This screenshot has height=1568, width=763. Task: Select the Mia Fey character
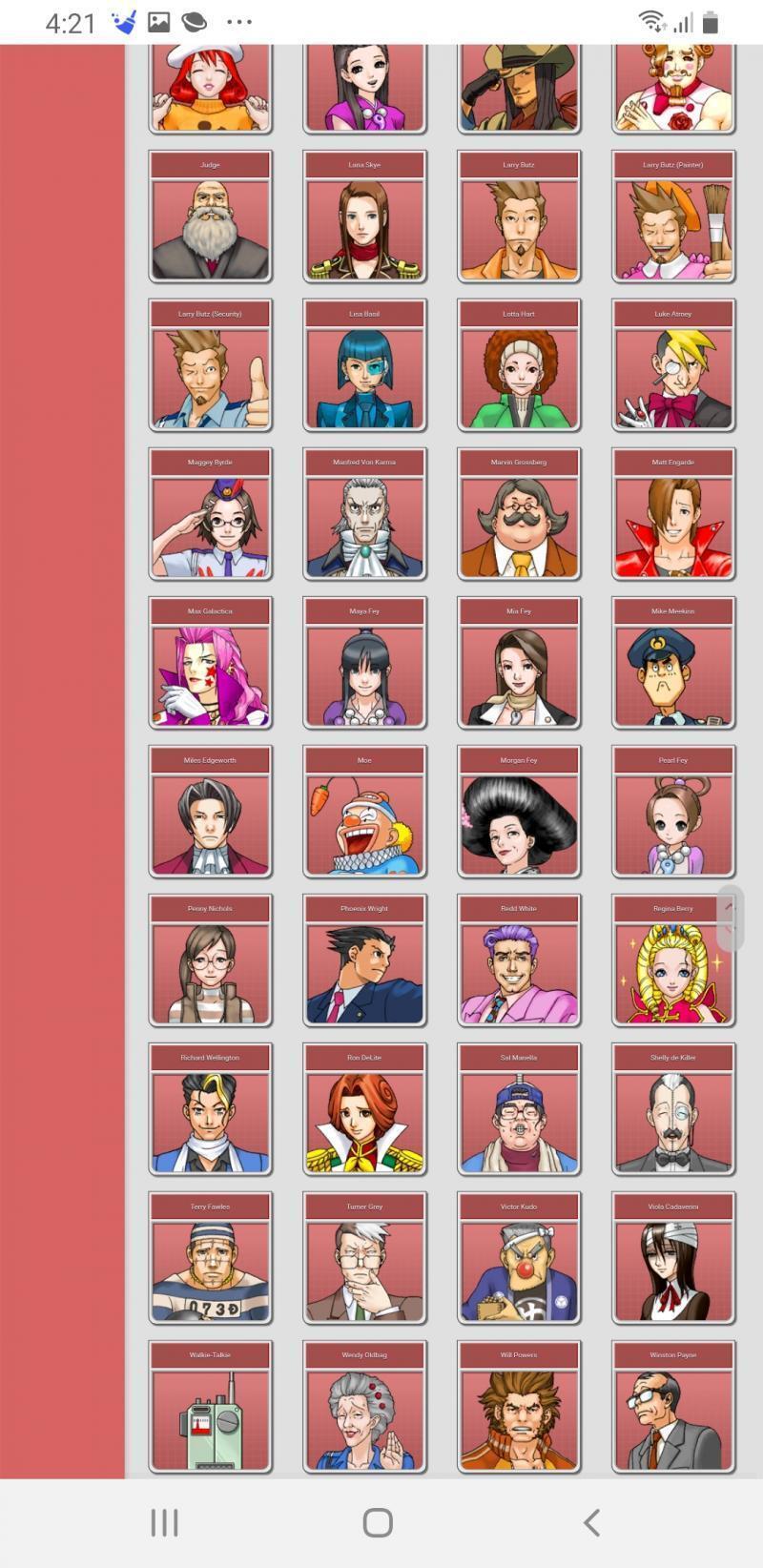(519, 663)
